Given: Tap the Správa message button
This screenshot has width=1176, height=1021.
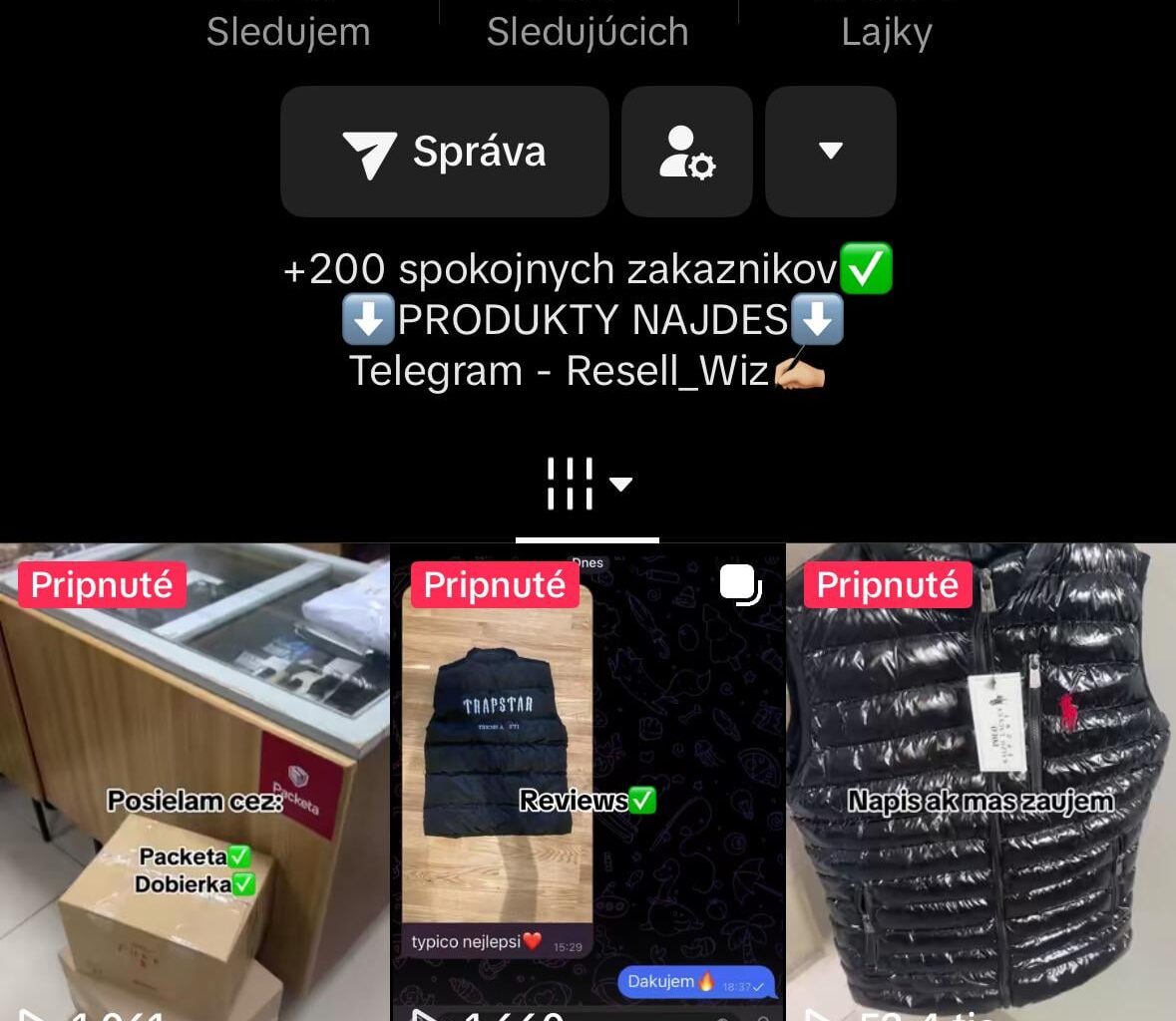Looking at the screenshot, I should point(445,152).
